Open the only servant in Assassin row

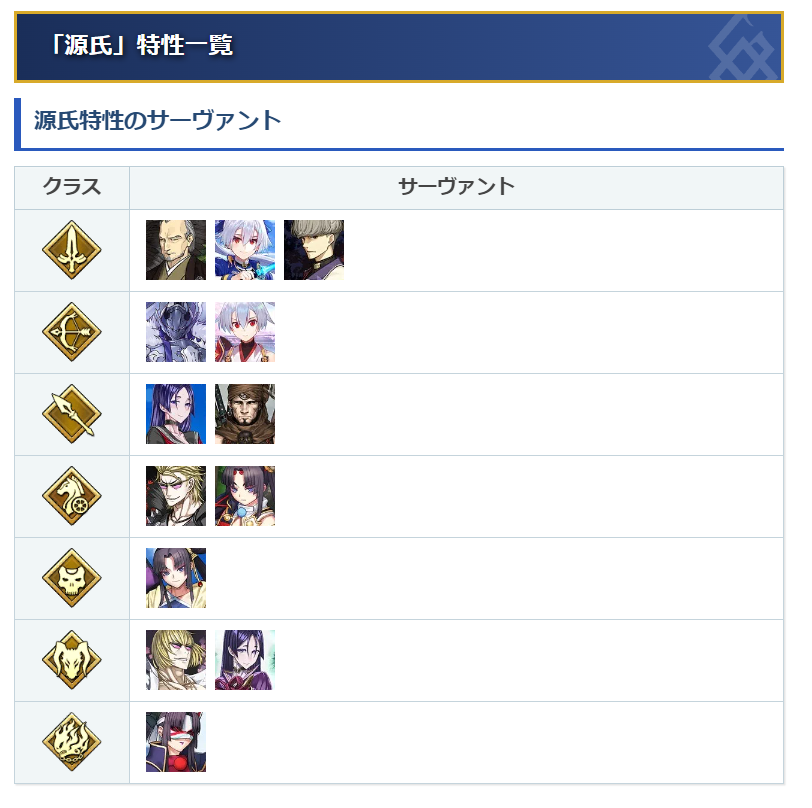[176, 578]
